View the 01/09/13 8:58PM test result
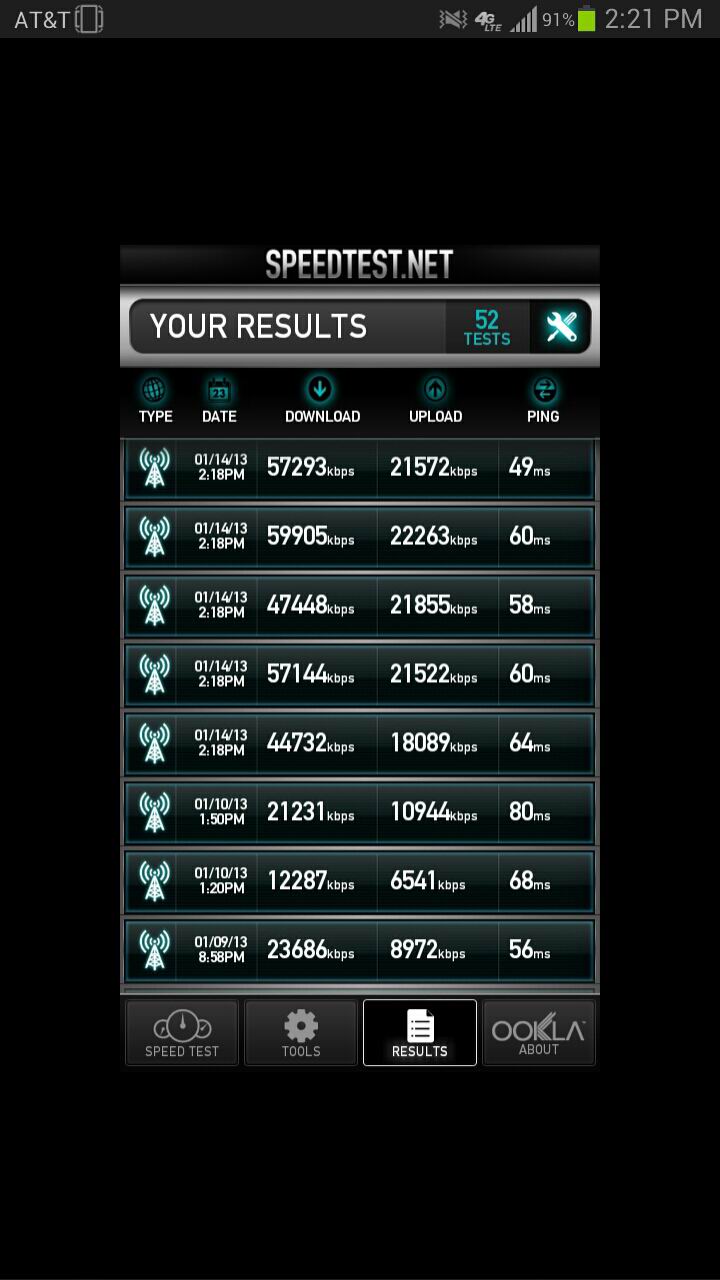Image resolution: width=720 pixels, height=1280 pixels. 360,950
